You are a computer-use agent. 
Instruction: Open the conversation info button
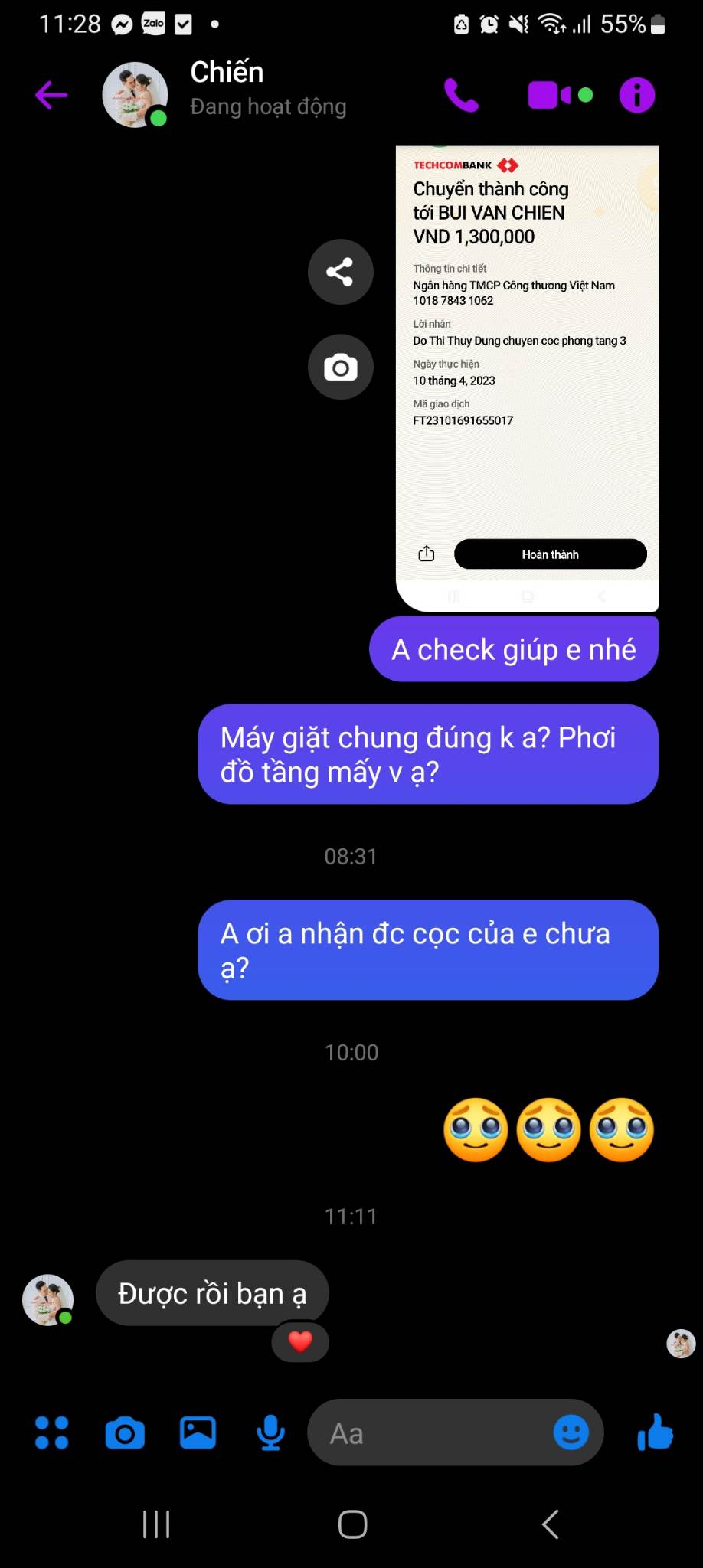[x=637, y=96]
